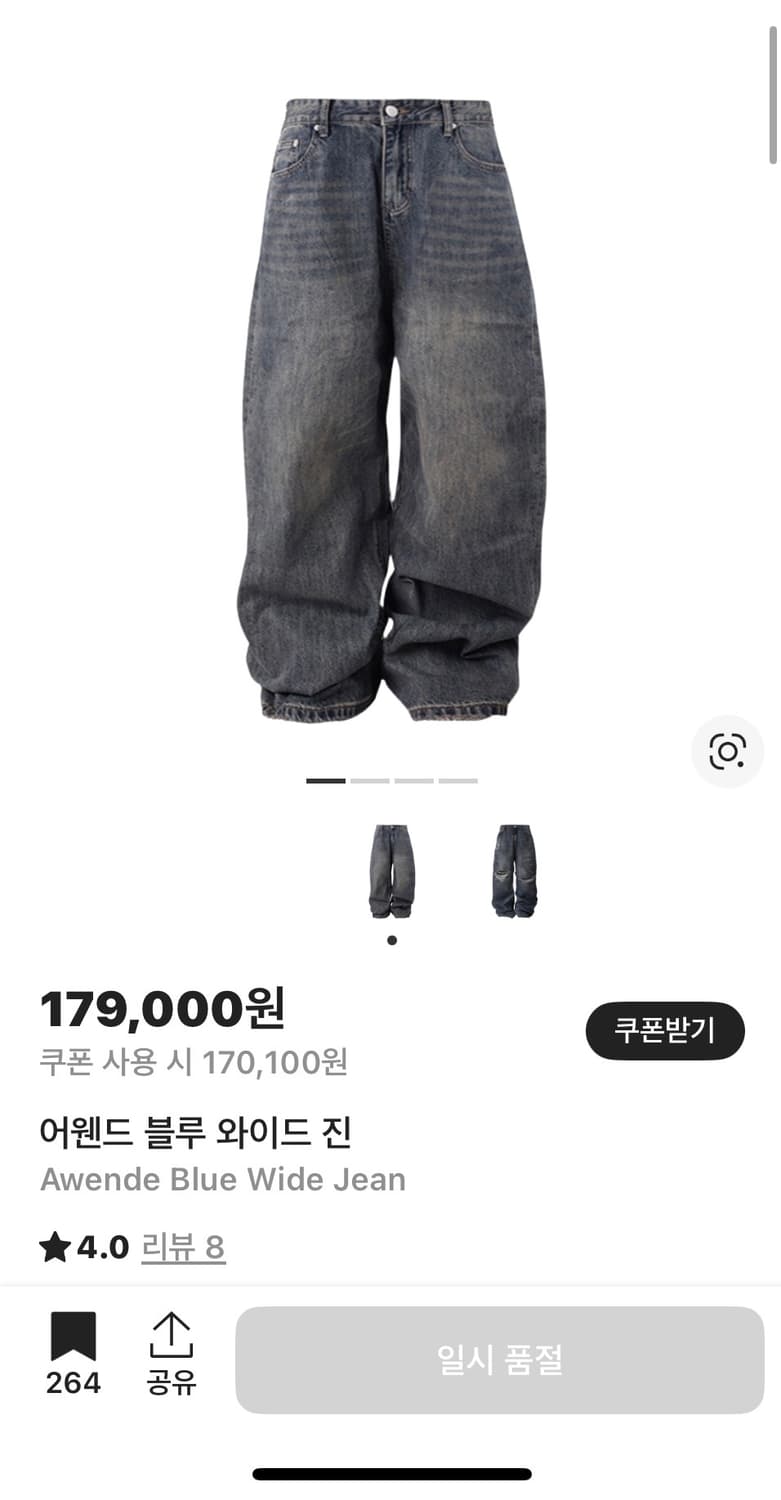Toggle the thumbnail selection dot
Screen dimensions: 781x1500
pos(390,939)
